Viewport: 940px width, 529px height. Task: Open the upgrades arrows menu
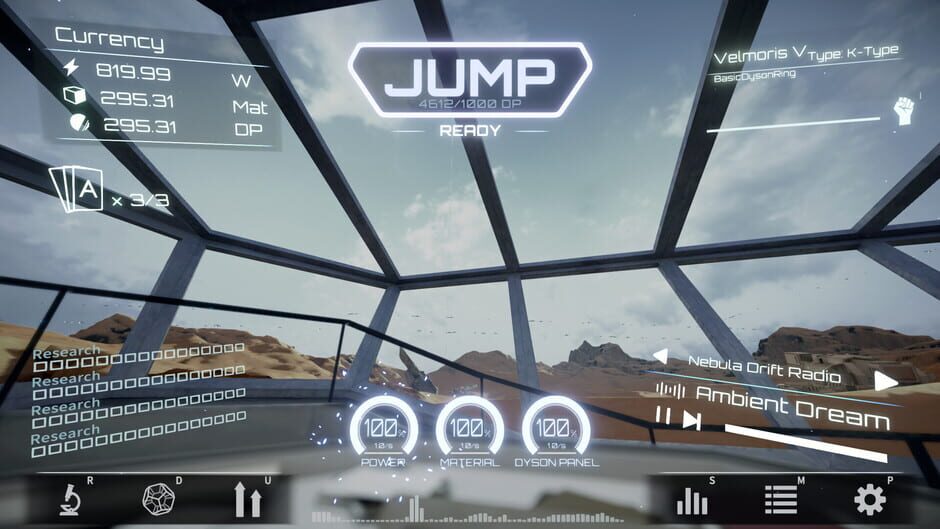[x=248, y=500]
